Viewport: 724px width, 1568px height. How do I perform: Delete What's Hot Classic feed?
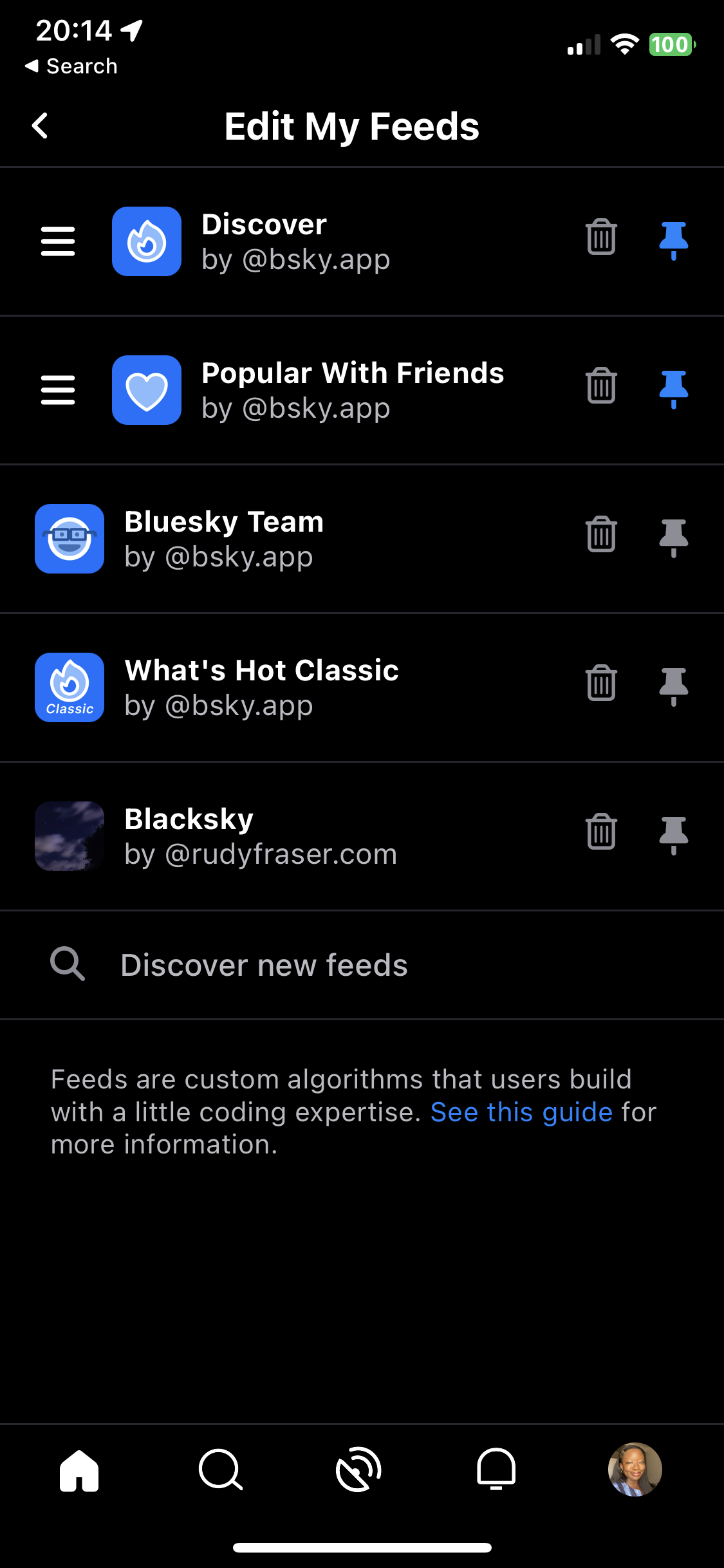click(x=601, y=684)
